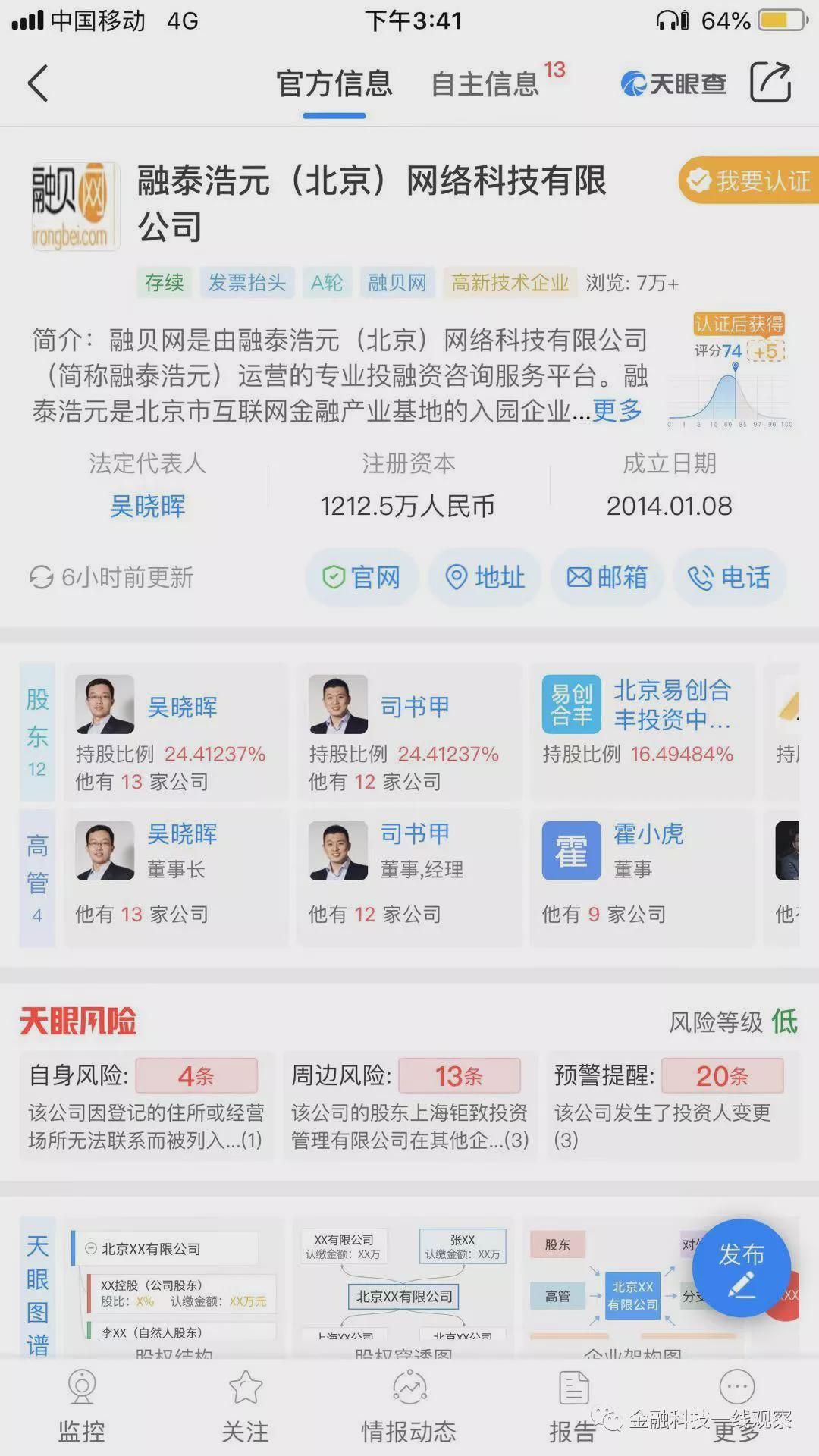Screen dimensions: 819x1456
Task: Expand the company intro with 更多
Action: coord(617,410)
